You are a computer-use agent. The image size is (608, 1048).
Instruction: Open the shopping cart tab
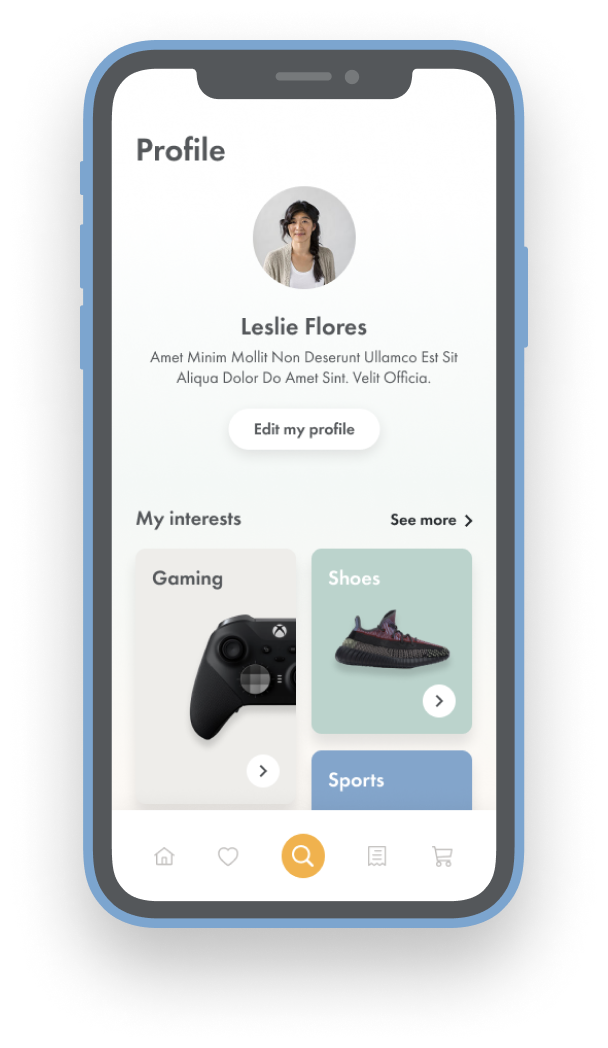442,856
